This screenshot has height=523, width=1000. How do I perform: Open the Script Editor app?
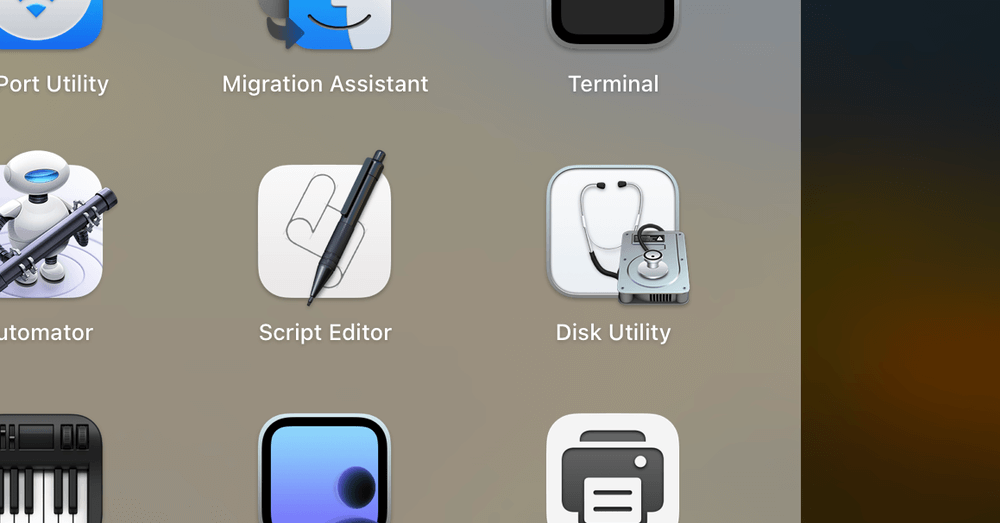(x=324, y=232)
